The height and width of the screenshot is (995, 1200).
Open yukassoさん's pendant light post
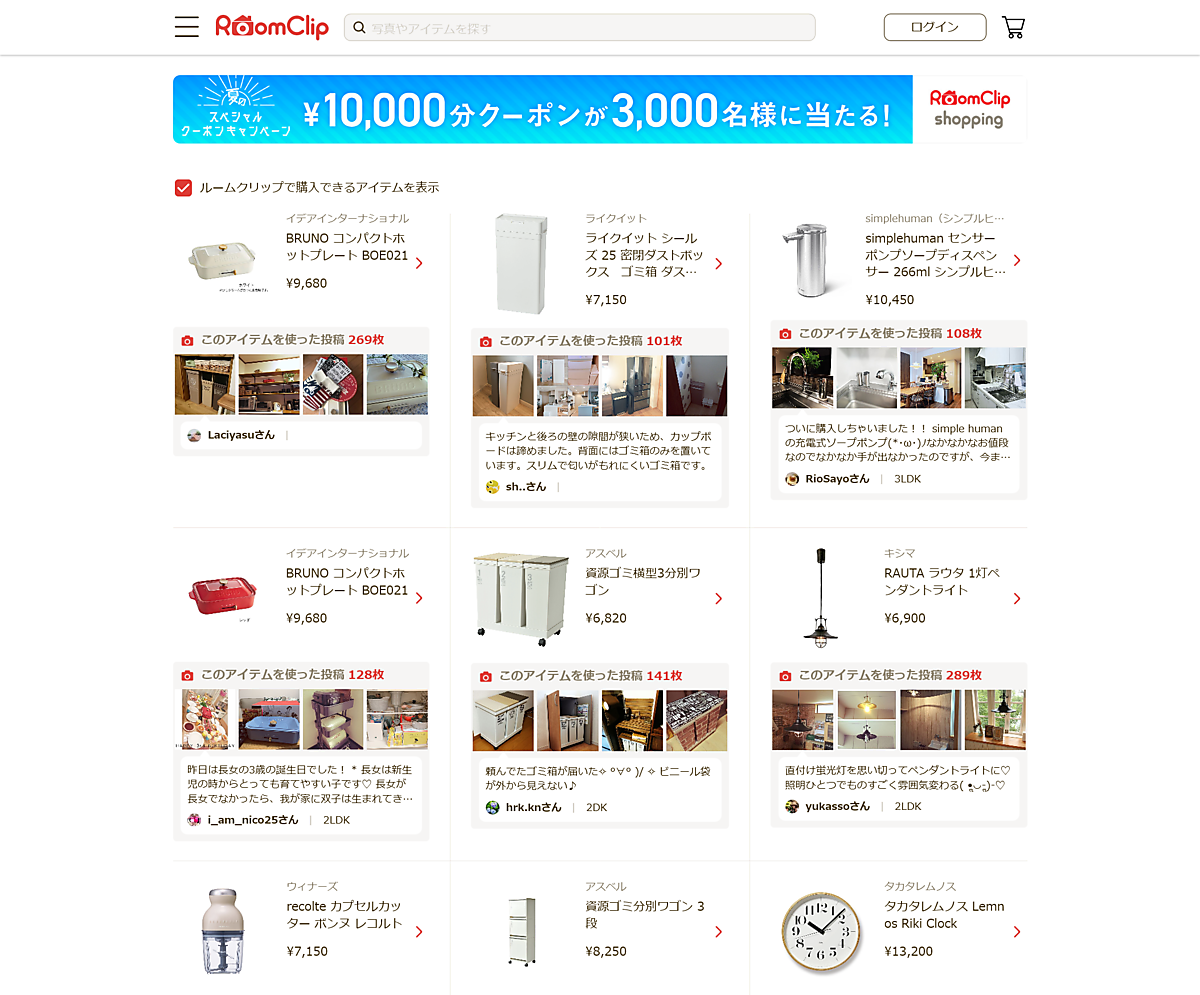tap(899, 778)
